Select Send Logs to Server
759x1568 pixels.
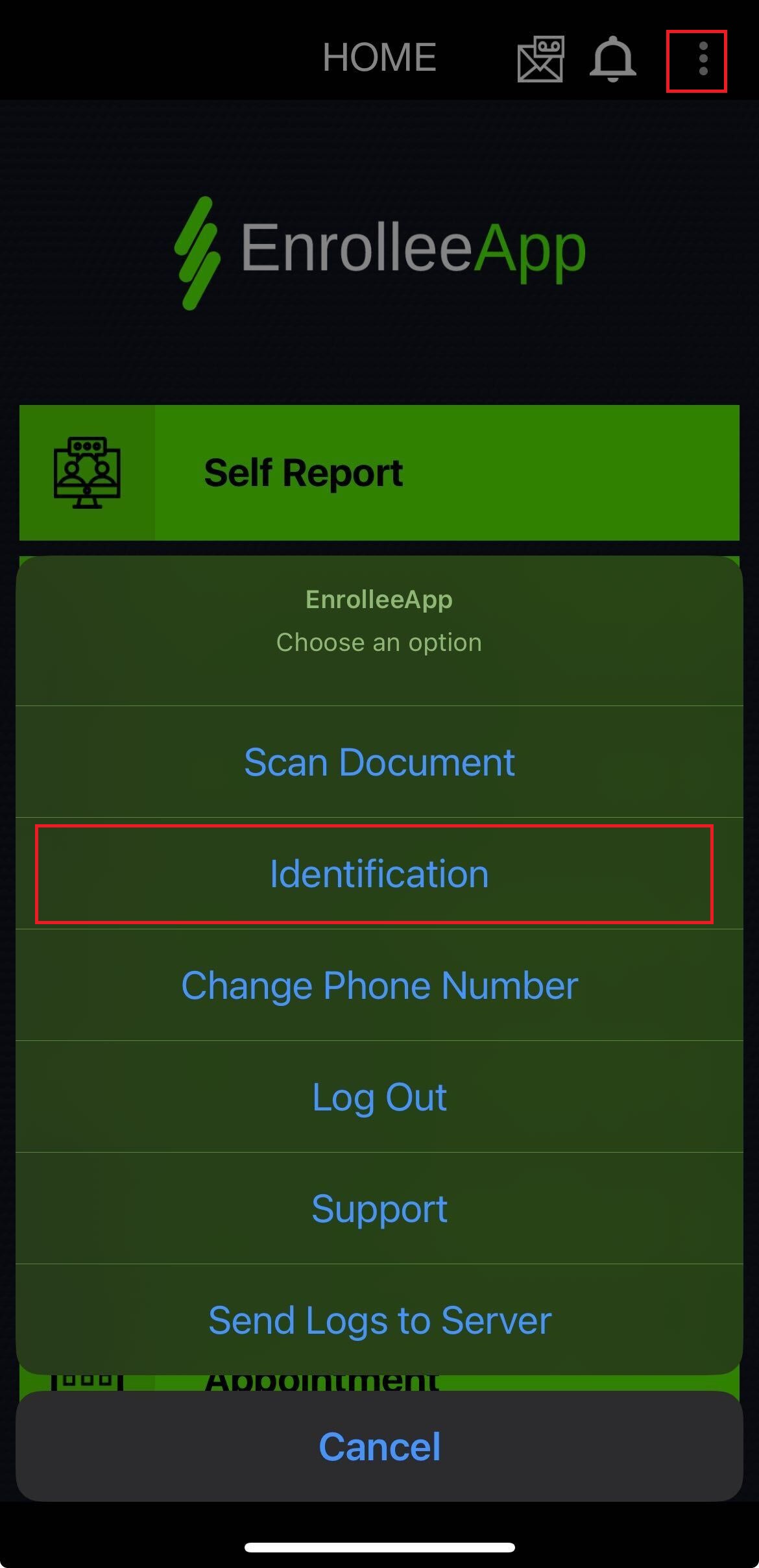(379, 1320)
